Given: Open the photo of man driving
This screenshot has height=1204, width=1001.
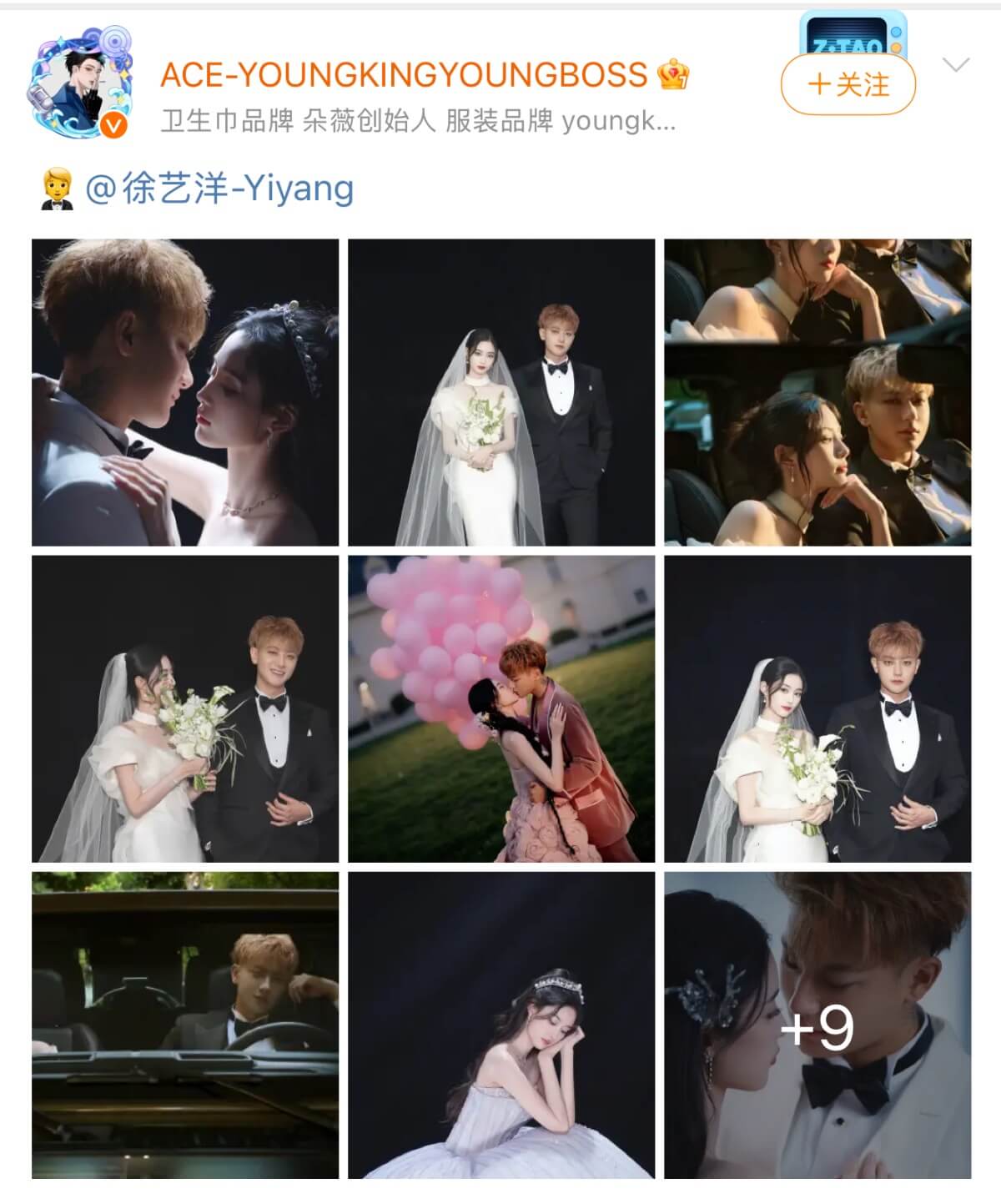Looking at the screenshot, I should tap(185, 1025).
